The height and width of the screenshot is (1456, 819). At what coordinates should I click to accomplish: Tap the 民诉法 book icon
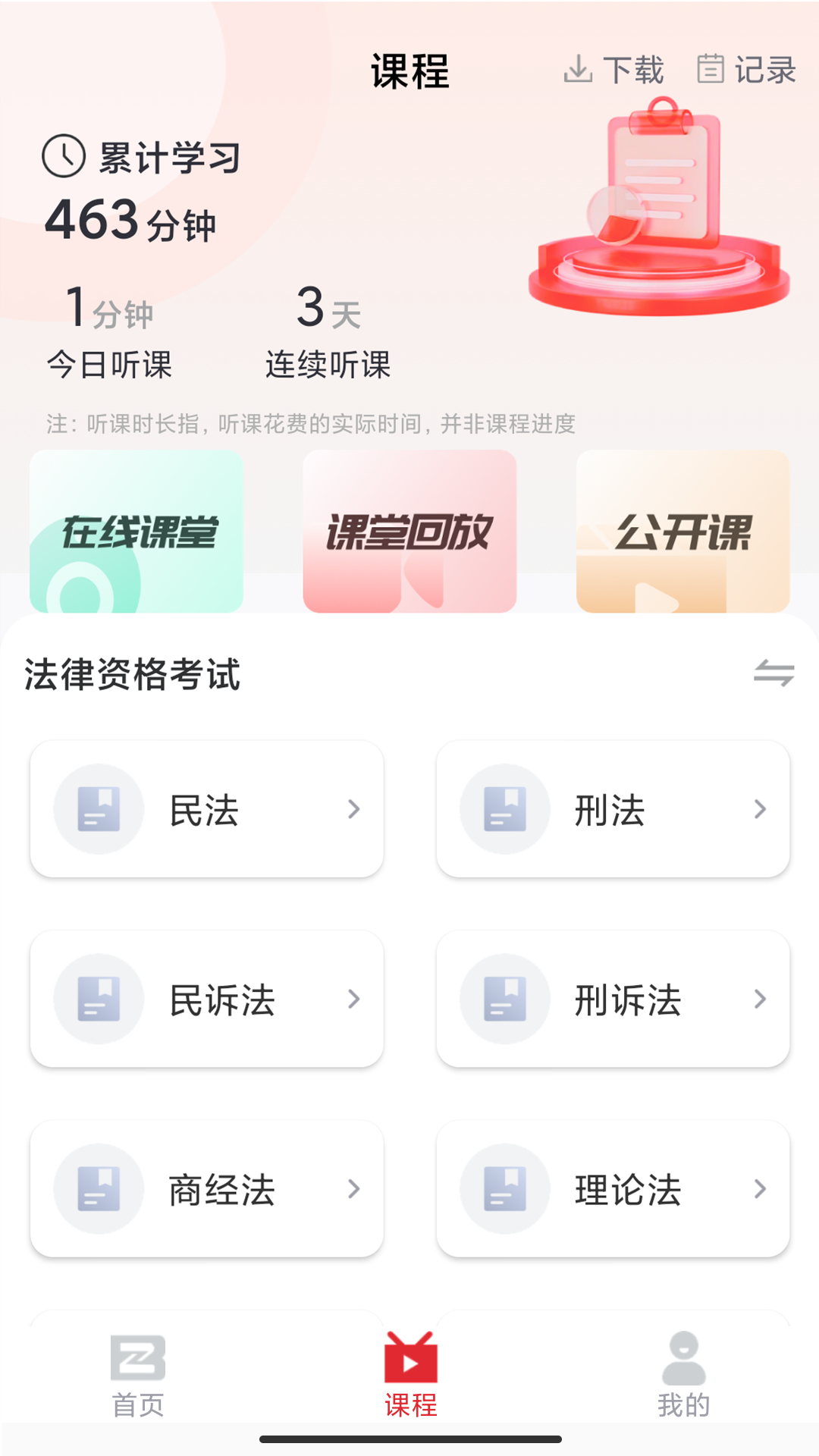pyautogui.click(x=99, y=999)
